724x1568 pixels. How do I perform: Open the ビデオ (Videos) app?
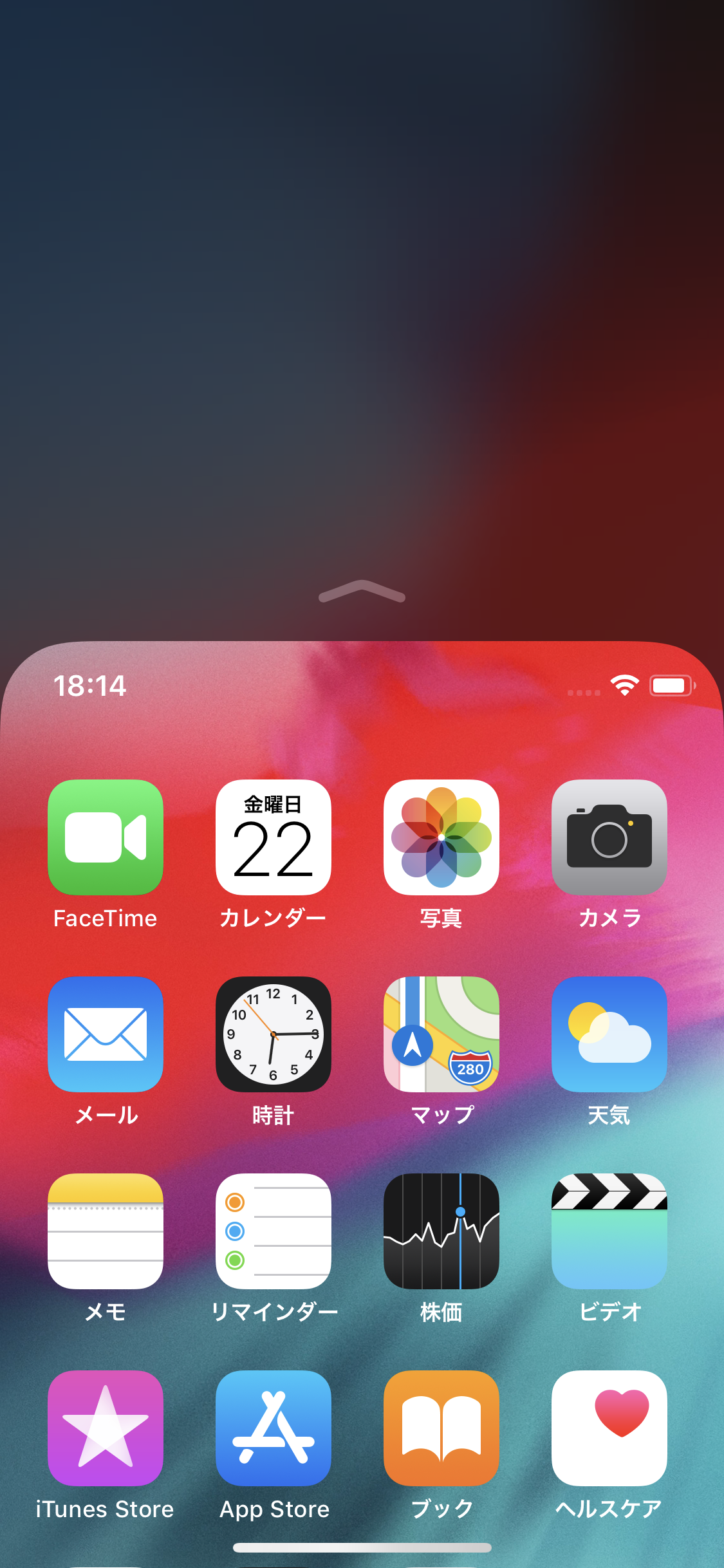point(609,1231)
